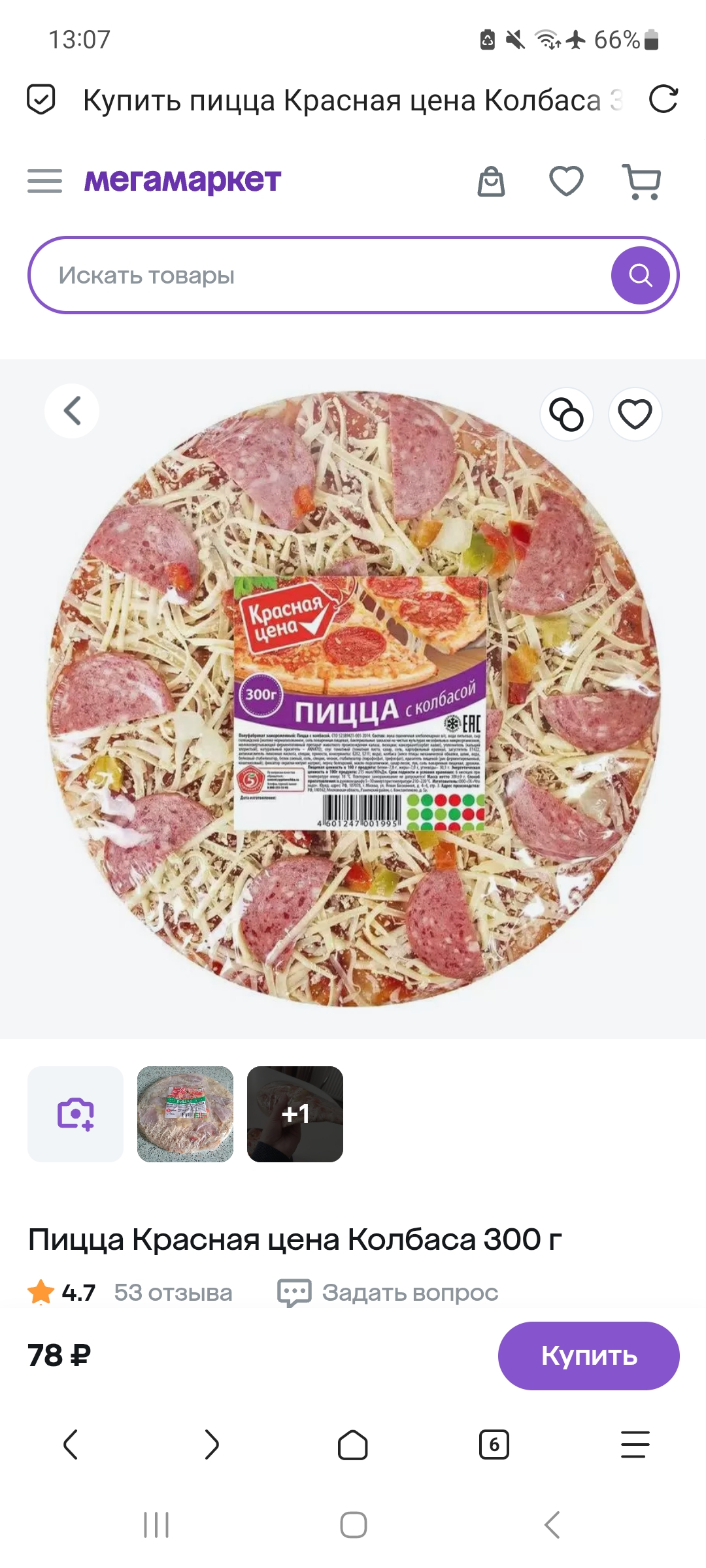Add your own photo with the camera tile

pos(76,1114)
